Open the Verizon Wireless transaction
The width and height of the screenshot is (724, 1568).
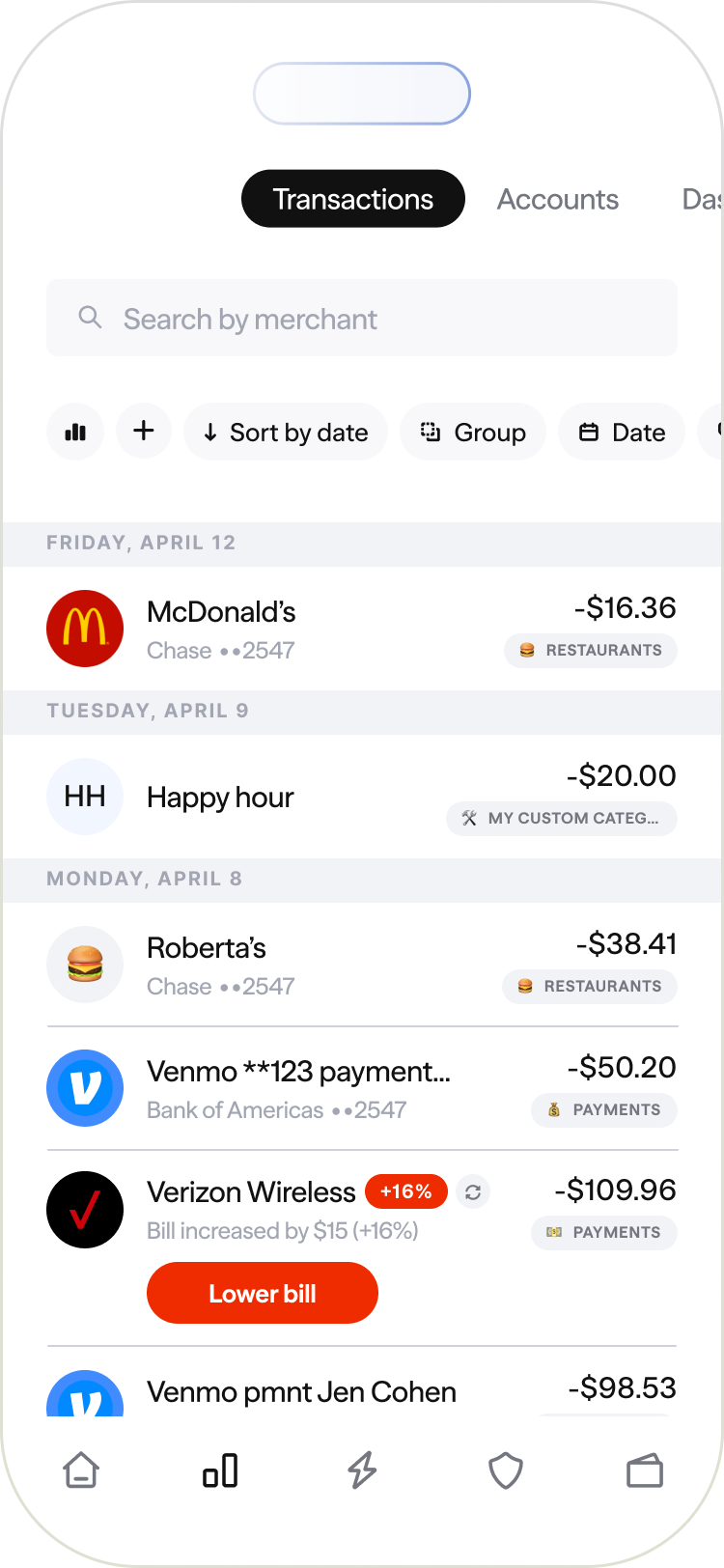251,1192
